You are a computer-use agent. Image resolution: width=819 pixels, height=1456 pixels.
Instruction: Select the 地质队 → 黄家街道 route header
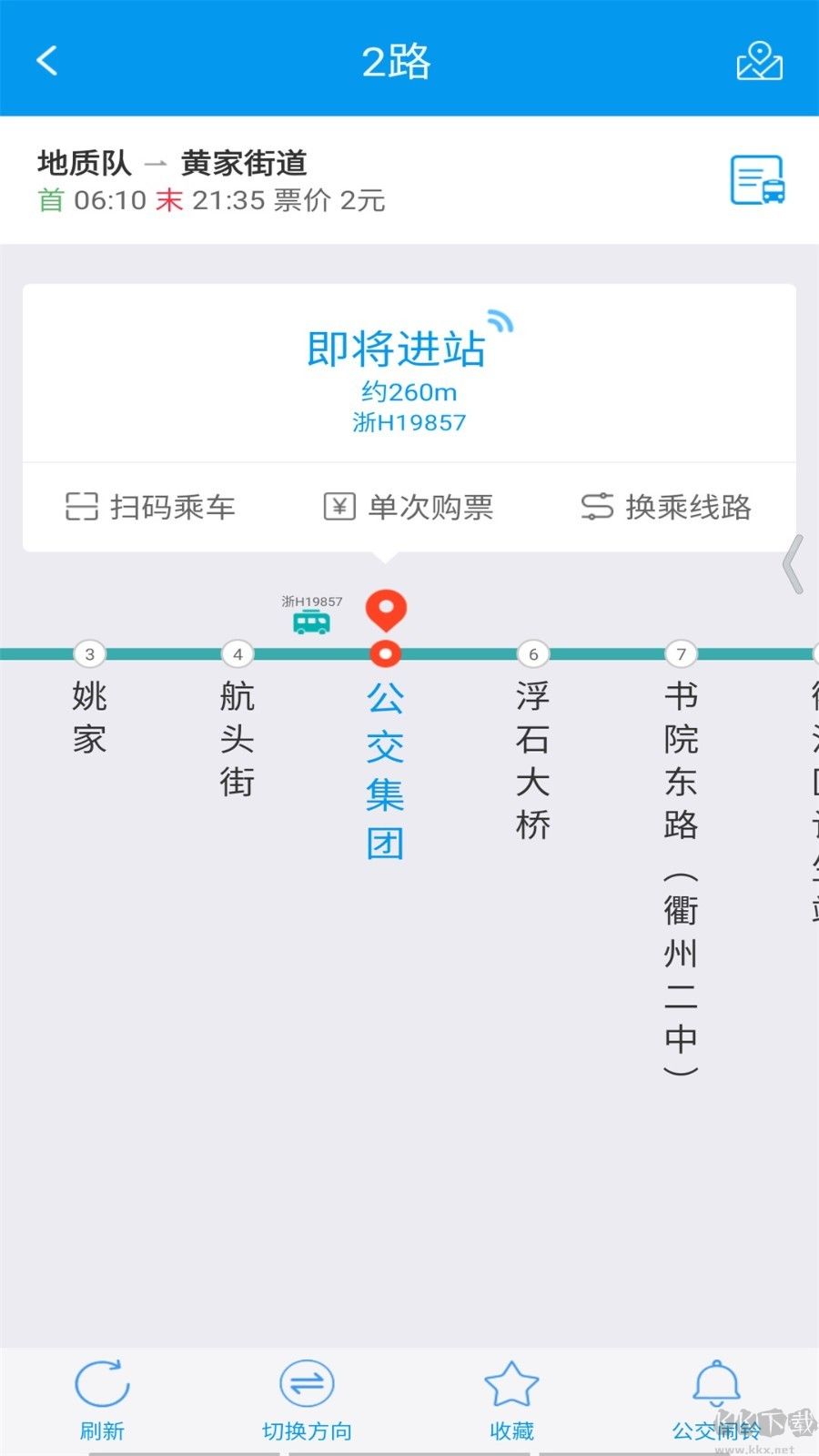(x=173, y=164)
